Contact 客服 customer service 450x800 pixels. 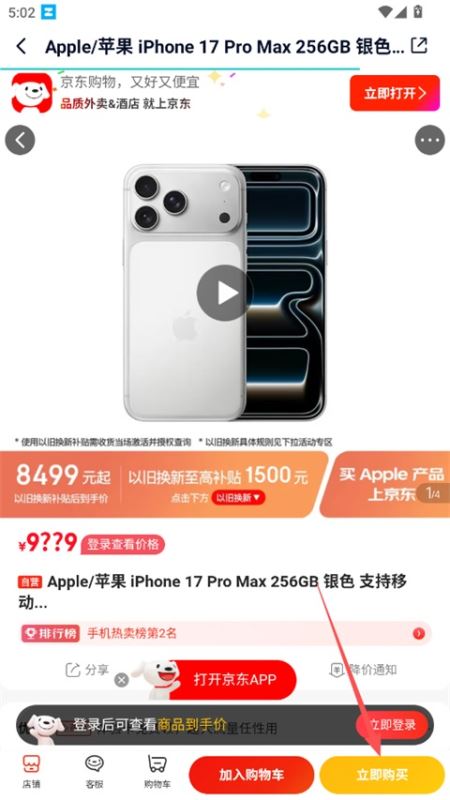pos(94,771)
